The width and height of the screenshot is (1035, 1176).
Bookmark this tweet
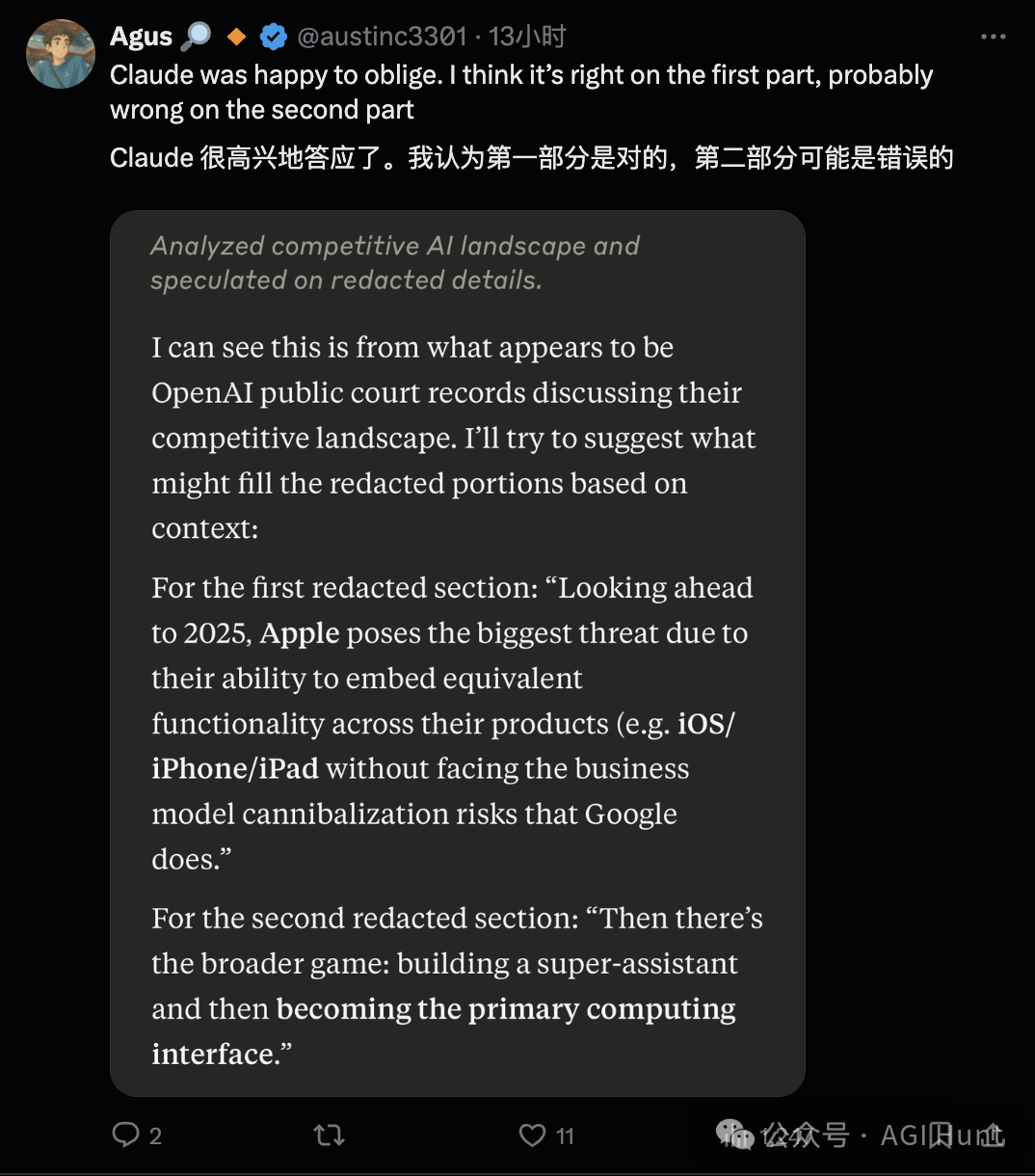point(940,1135)
